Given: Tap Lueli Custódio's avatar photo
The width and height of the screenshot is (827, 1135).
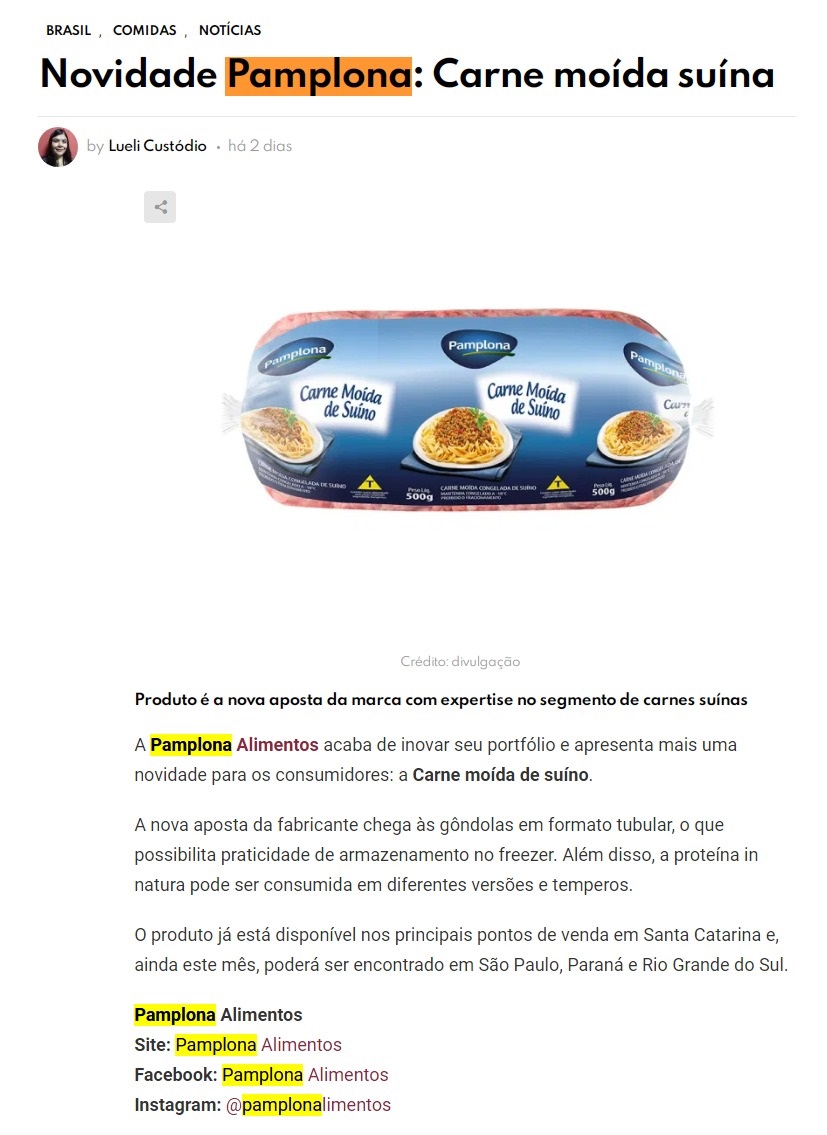Looking at the screenshot, I should [x=58, y=146].
